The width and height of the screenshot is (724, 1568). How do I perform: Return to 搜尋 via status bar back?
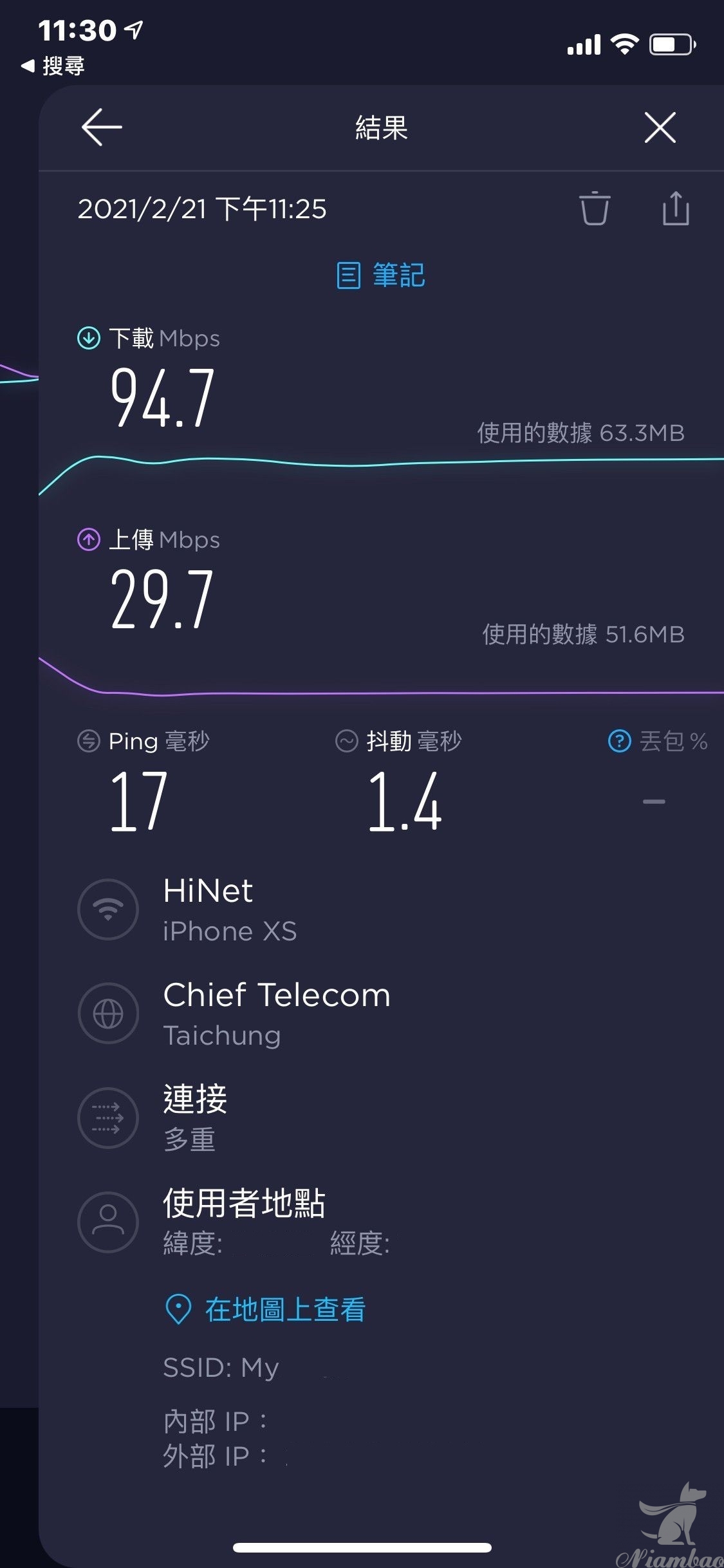coord(53,66)
